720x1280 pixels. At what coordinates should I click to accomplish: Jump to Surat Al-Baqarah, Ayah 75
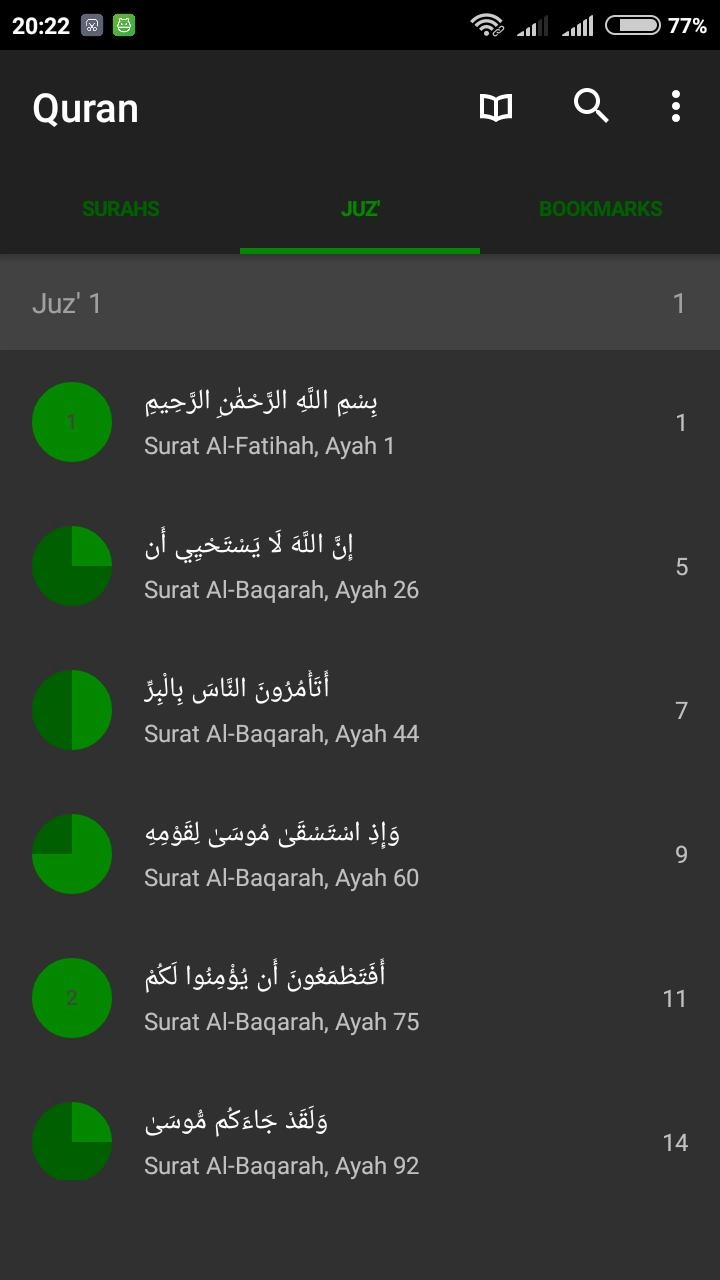360,998
